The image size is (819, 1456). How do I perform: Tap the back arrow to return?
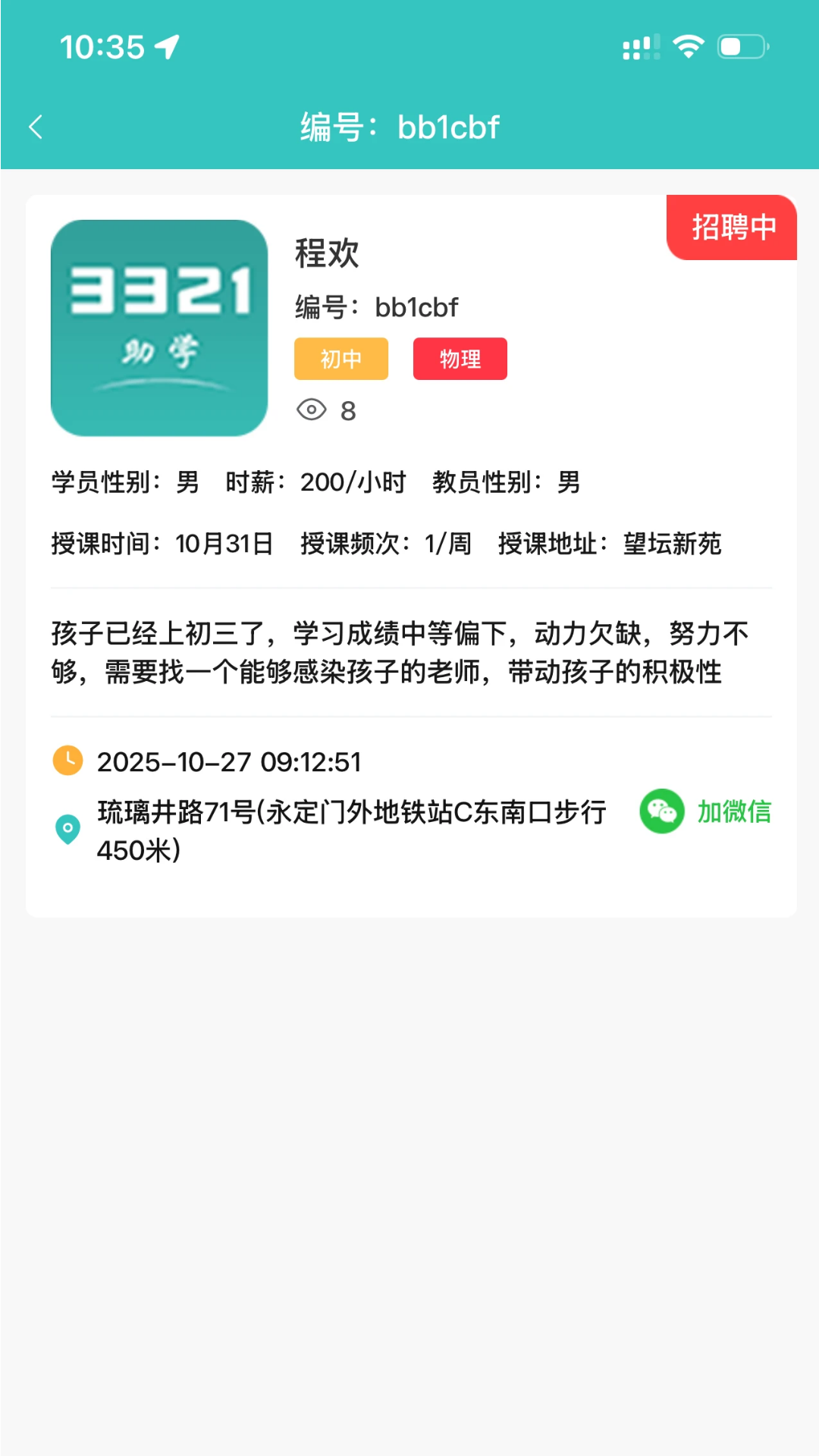tap(36, 127)
